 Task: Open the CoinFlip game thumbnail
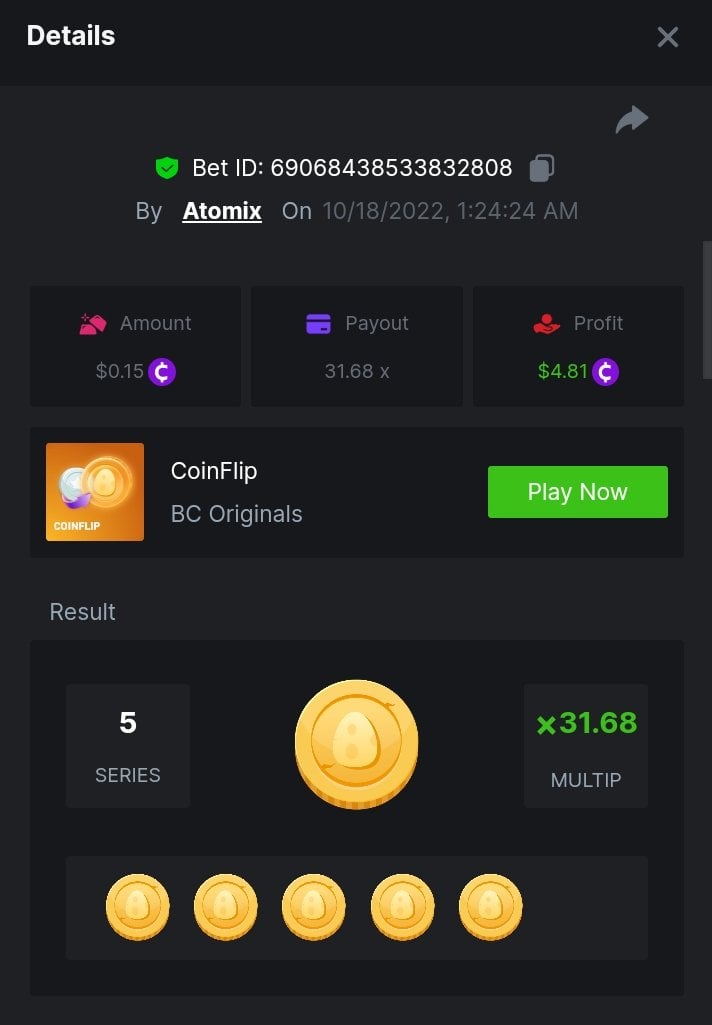pyautogui.click(x=95, y=492)
